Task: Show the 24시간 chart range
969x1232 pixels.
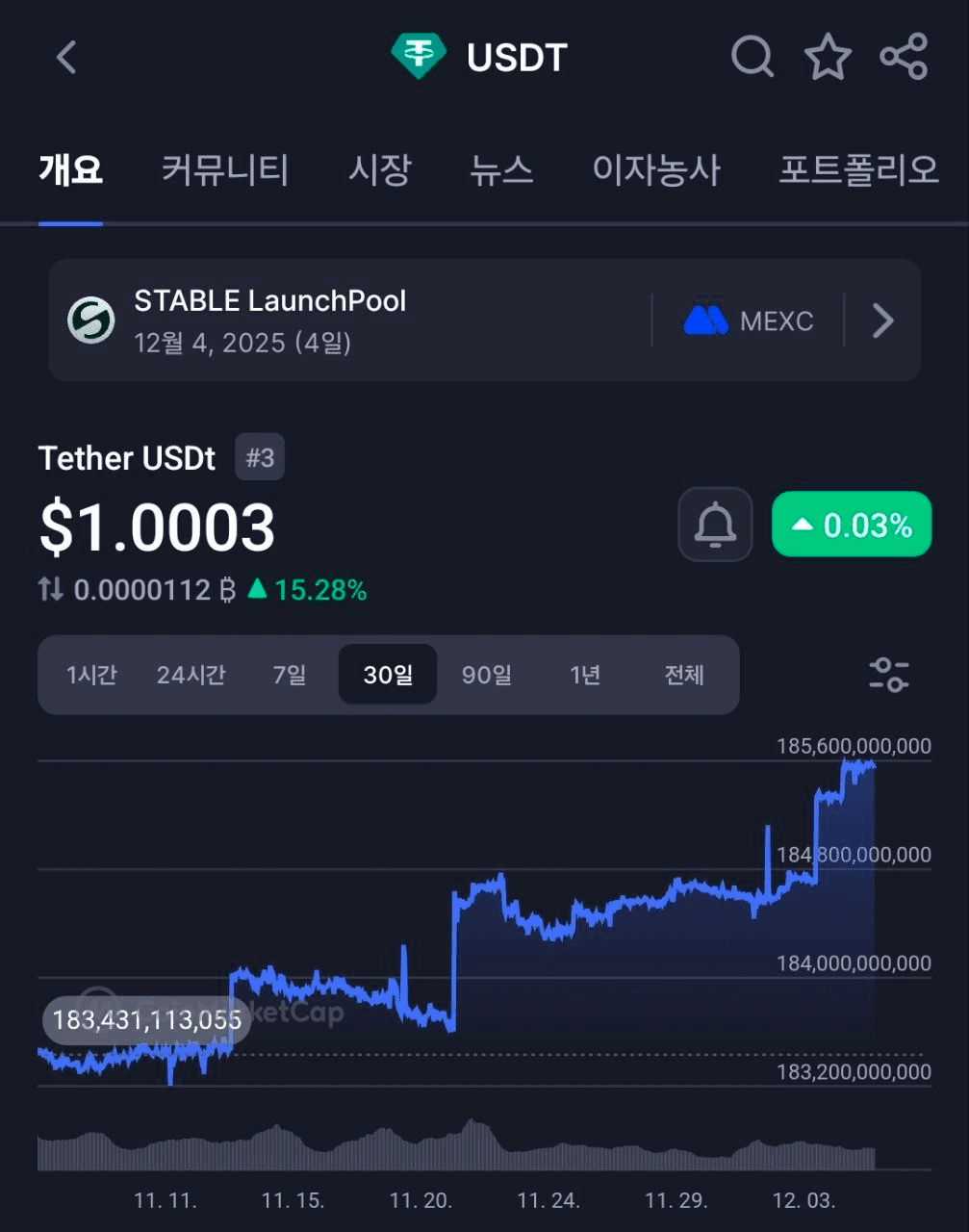Action: tap(191, 675)
